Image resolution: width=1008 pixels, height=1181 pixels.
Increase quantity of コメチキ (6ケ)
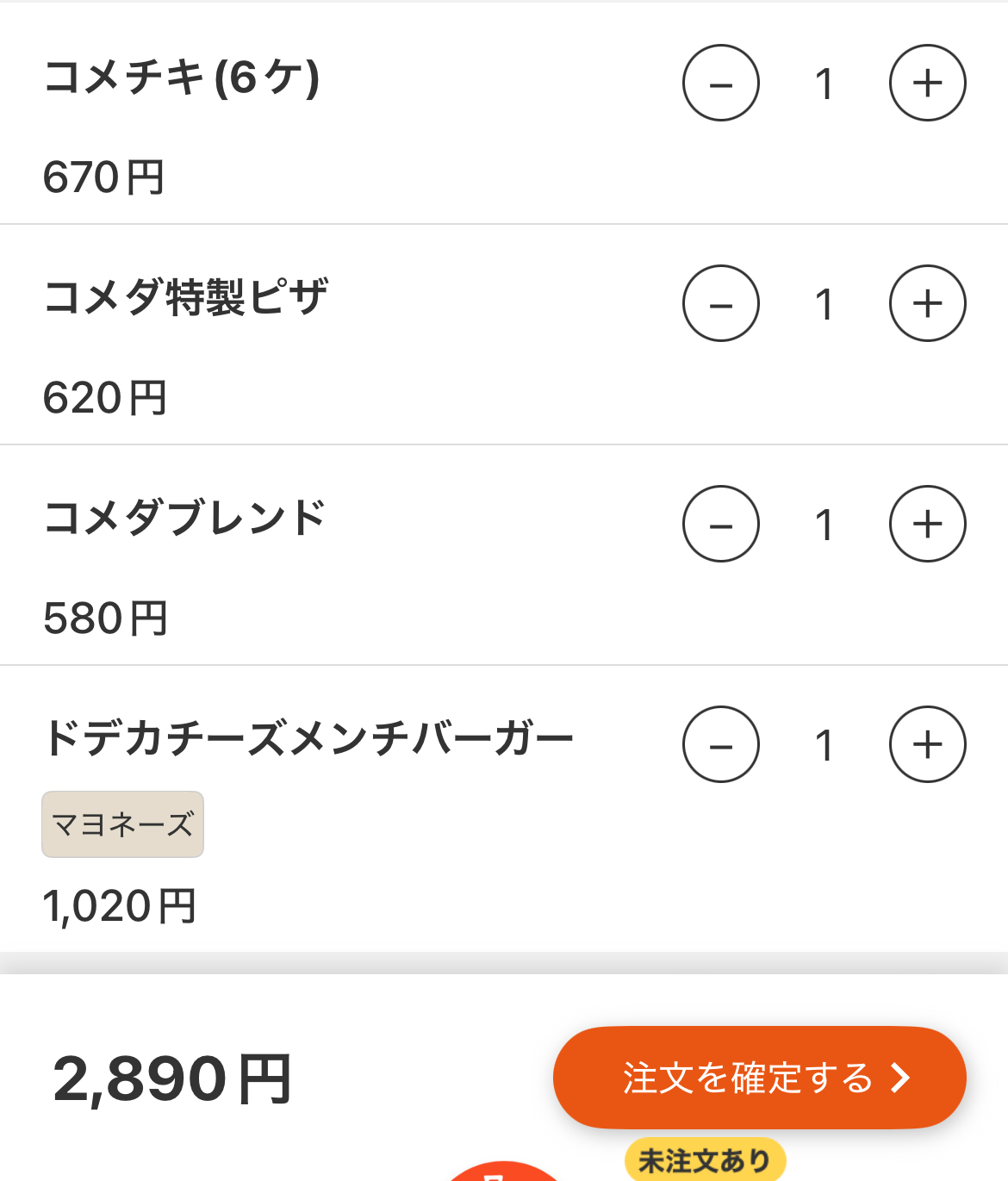[x=927, y=84]
